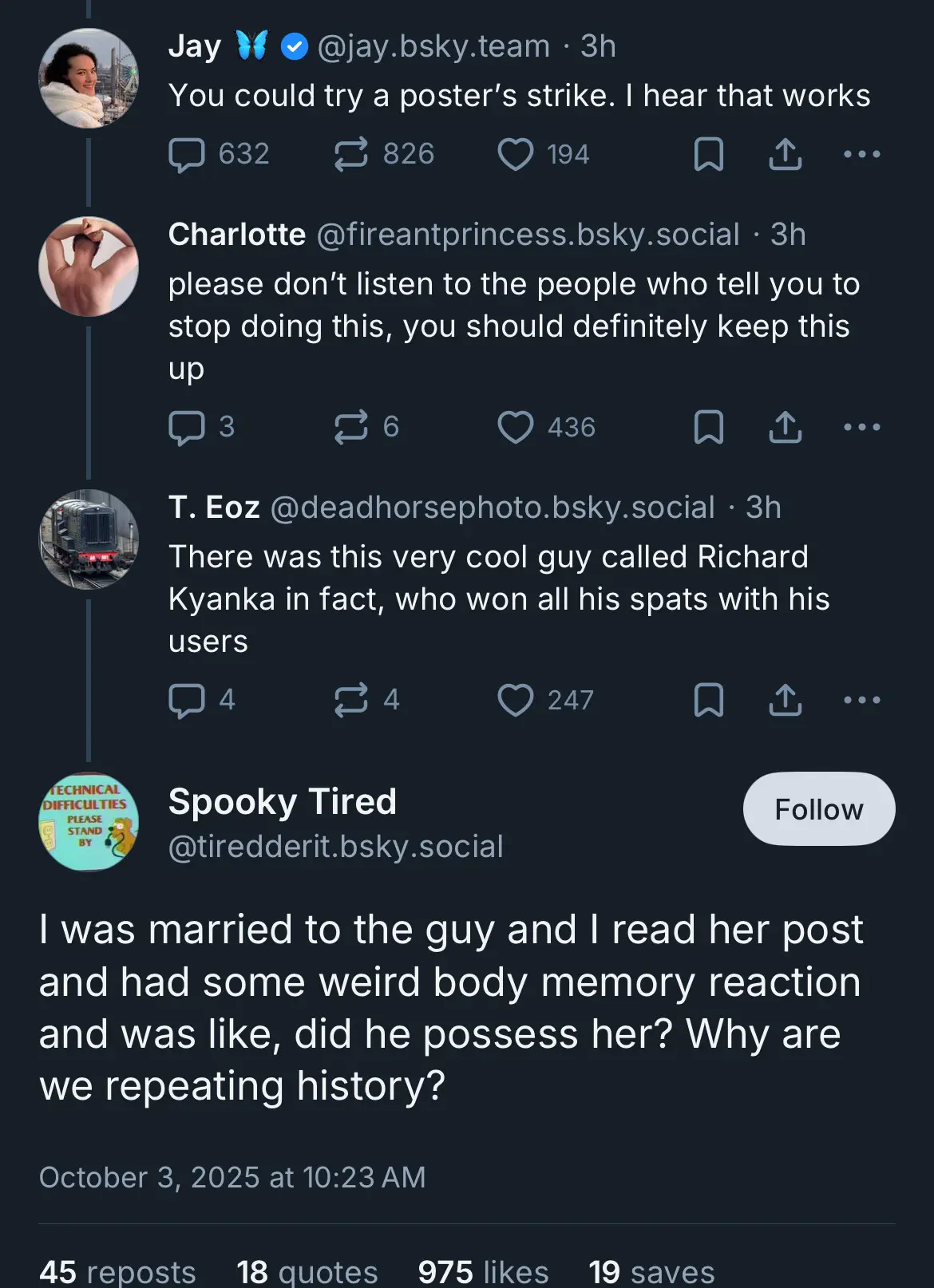Open more options on T. Eoz's post
Screen dimensions: 934x1288
click(862, 700)
